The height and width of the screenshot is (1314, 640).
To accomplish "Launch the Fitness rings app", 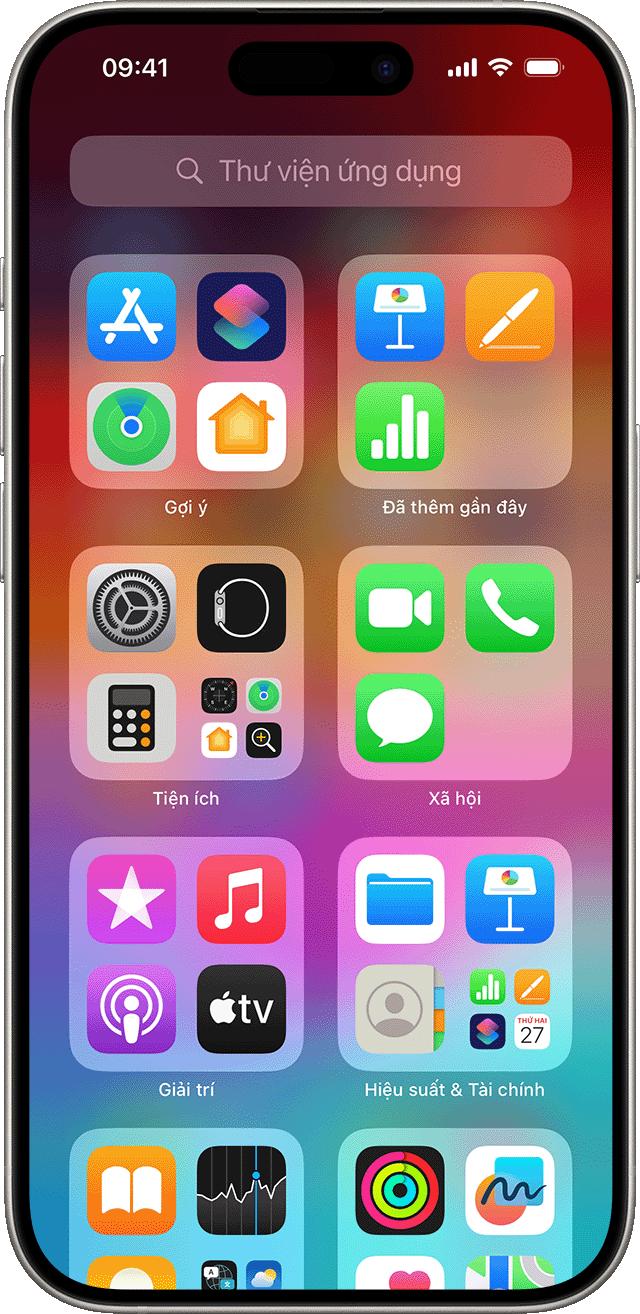I will (x=400, y=1190).
